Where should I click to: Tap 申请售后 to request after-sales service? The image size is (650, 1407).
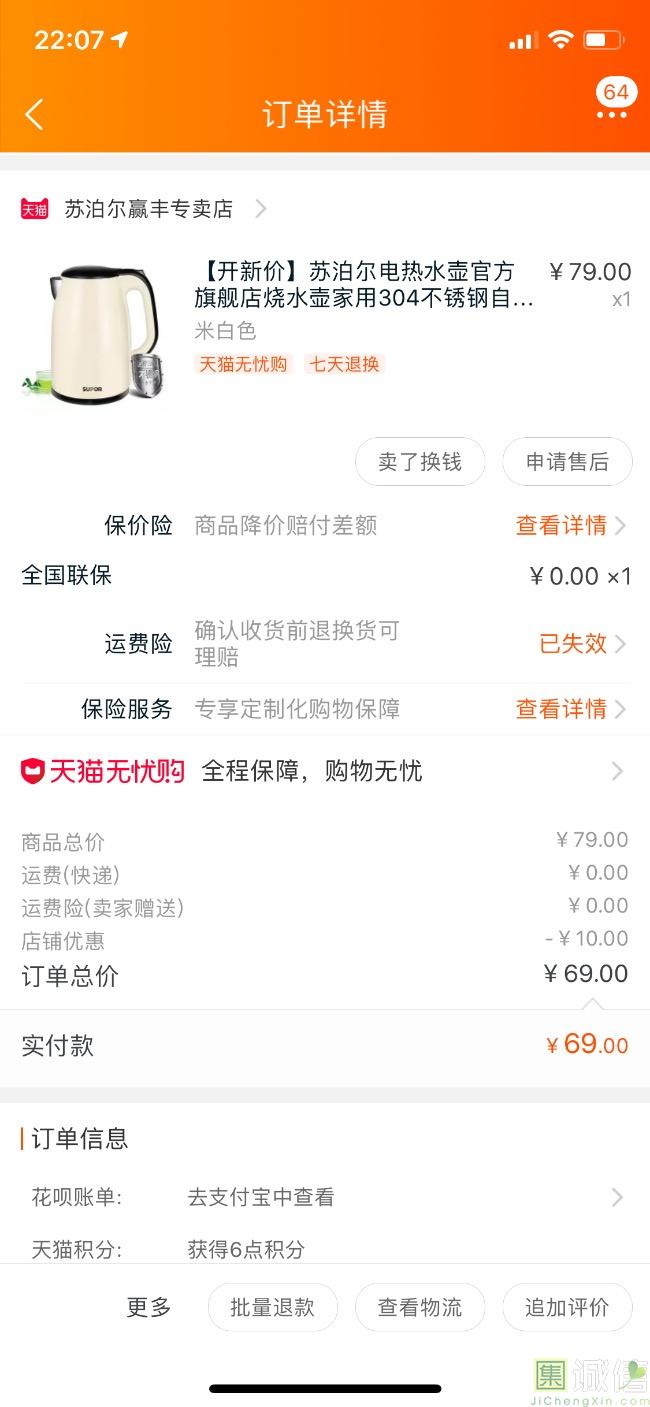click(x=567, y=462)
